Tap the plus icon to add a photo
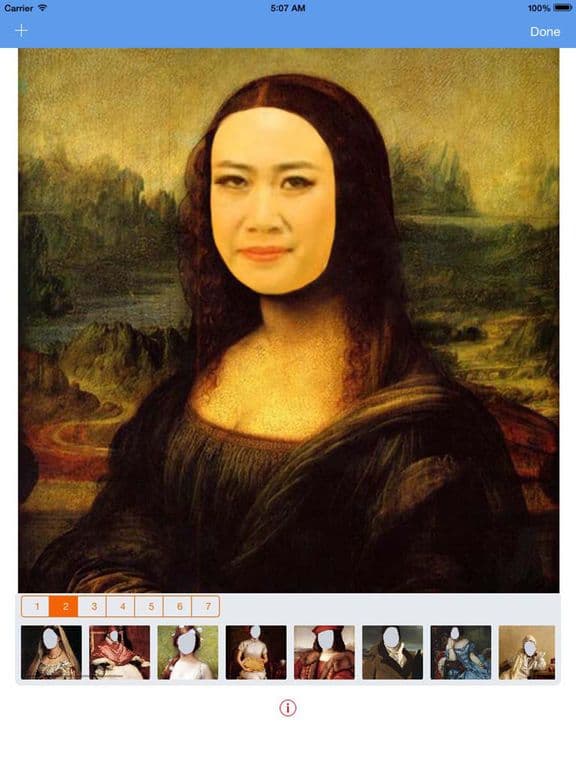The width and height of the screenshot is (576, 768). [21, 31]
